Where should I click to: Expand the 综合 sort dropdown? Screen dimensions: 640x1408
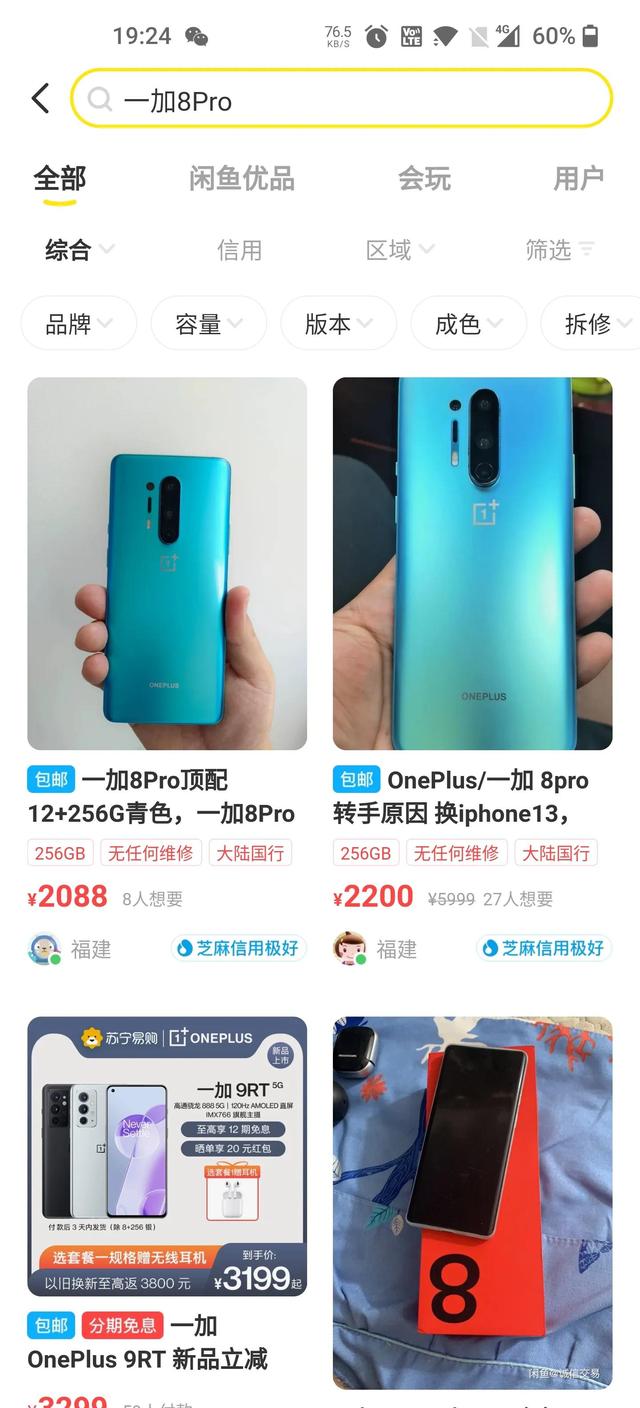click(x=80, y=250)
